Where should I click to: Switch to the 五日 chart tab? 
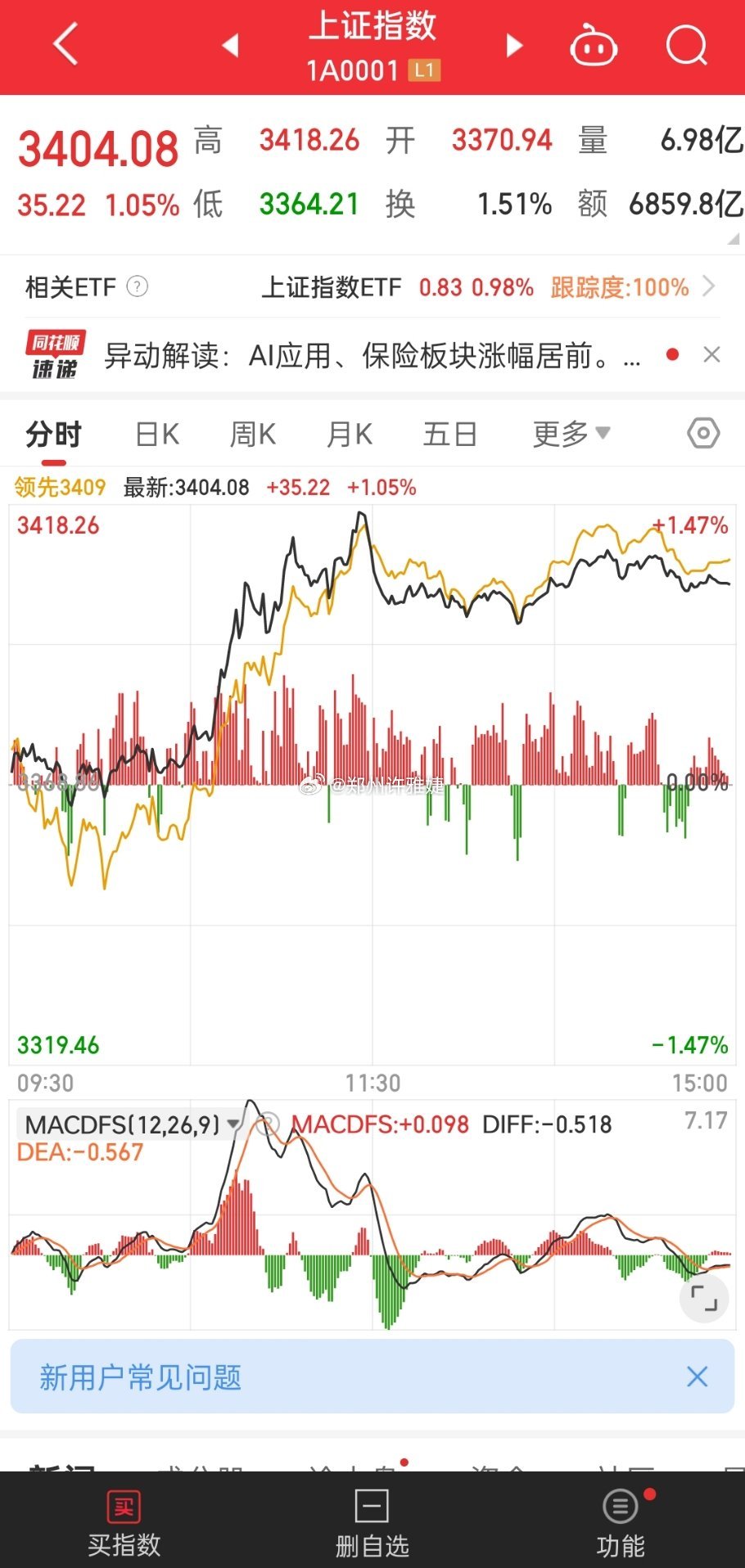(x=449, y=434)
